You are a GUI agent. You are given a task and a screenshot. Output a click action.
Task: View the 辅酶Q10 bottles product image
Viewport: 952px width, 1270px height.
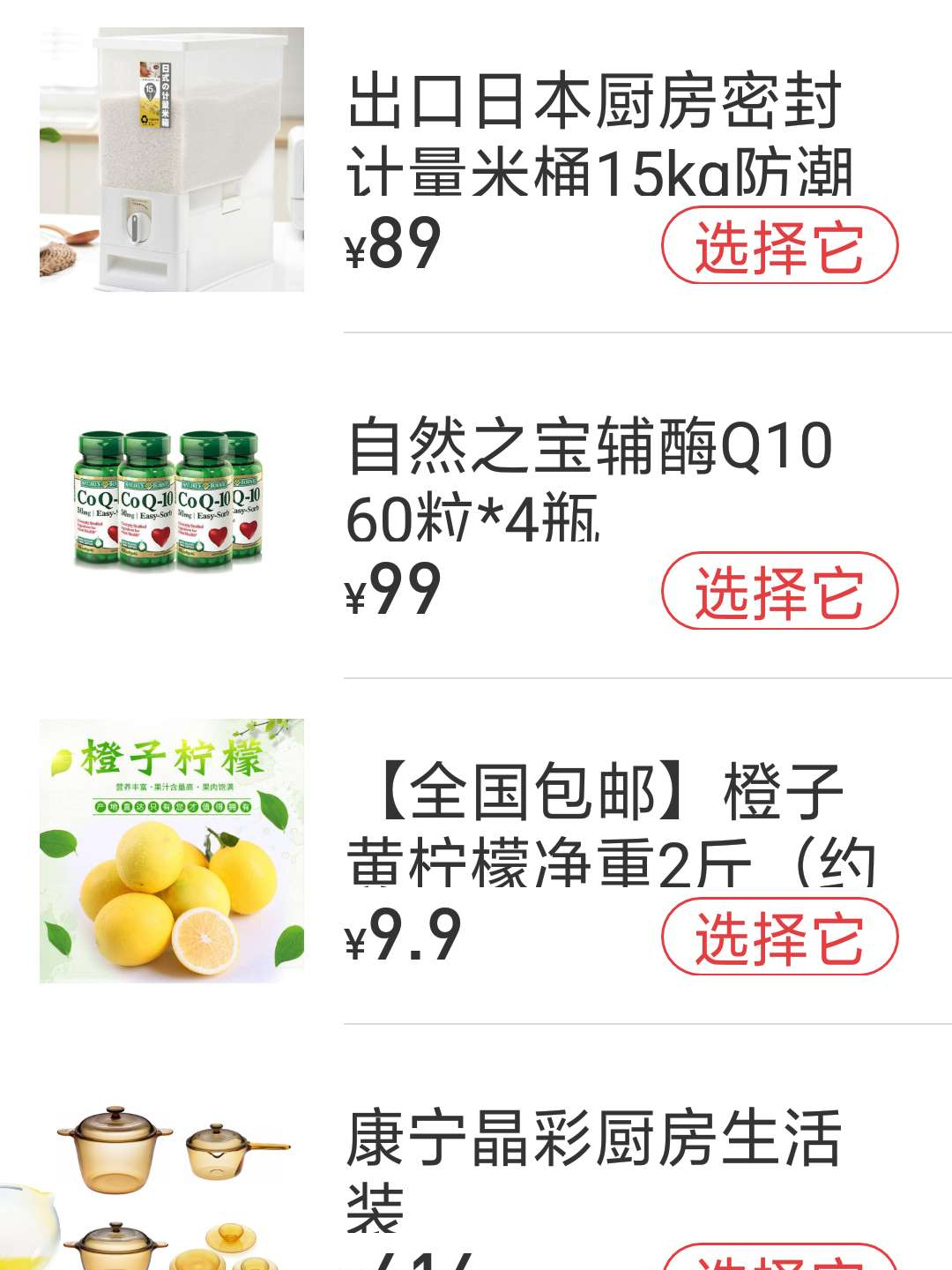[172, 498]
